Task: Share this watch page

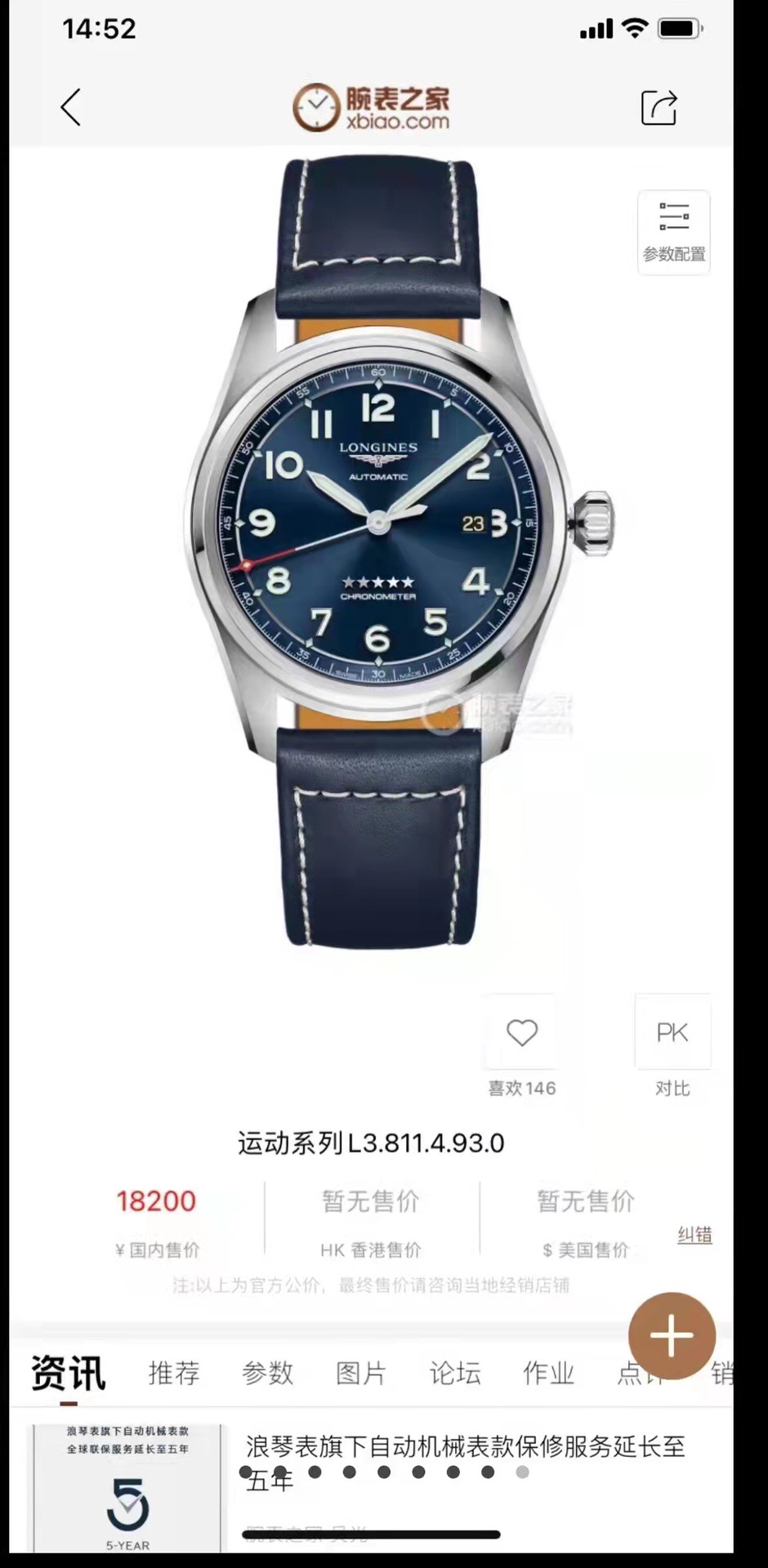Action: click(x=659, y=108)
